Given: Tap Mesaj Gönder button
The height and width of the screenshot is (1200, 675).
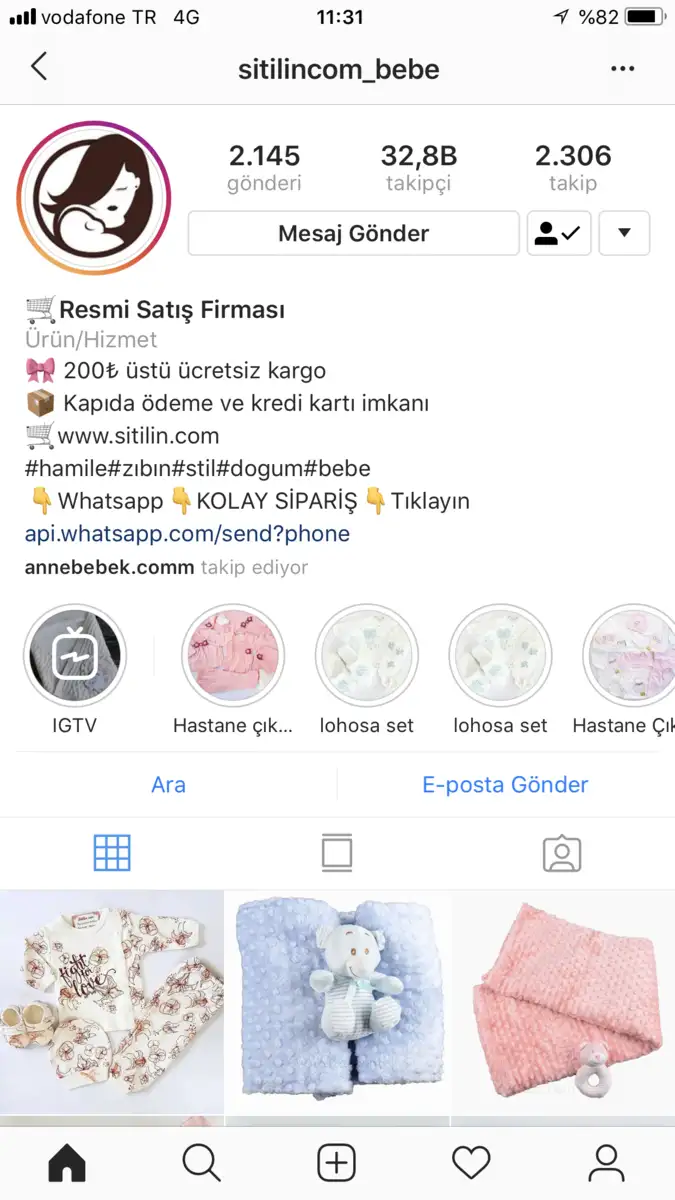Looking at the screenshot, I should pos(354,233).
